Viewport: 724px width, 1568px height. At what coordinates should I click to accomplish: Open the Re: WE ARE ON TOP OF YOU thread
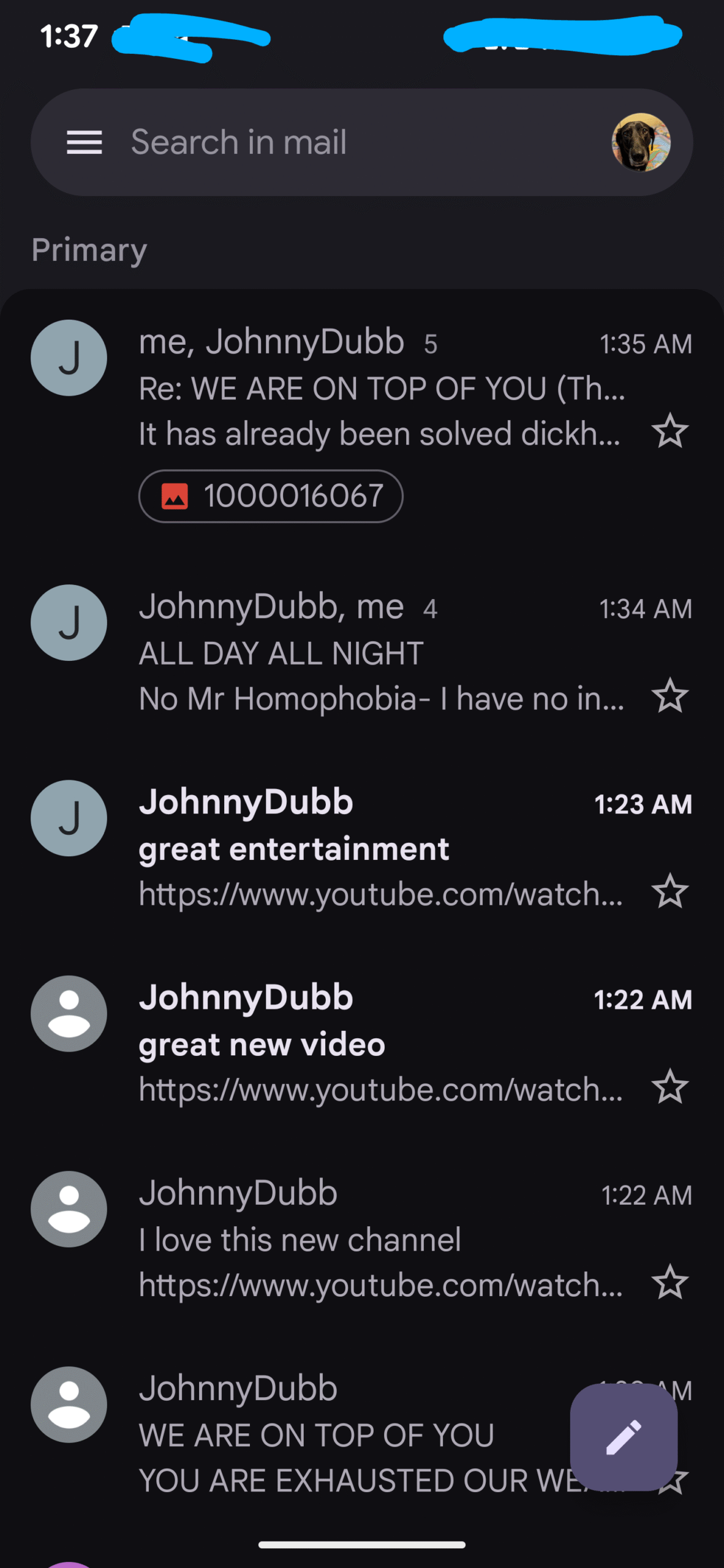[380, 388]
